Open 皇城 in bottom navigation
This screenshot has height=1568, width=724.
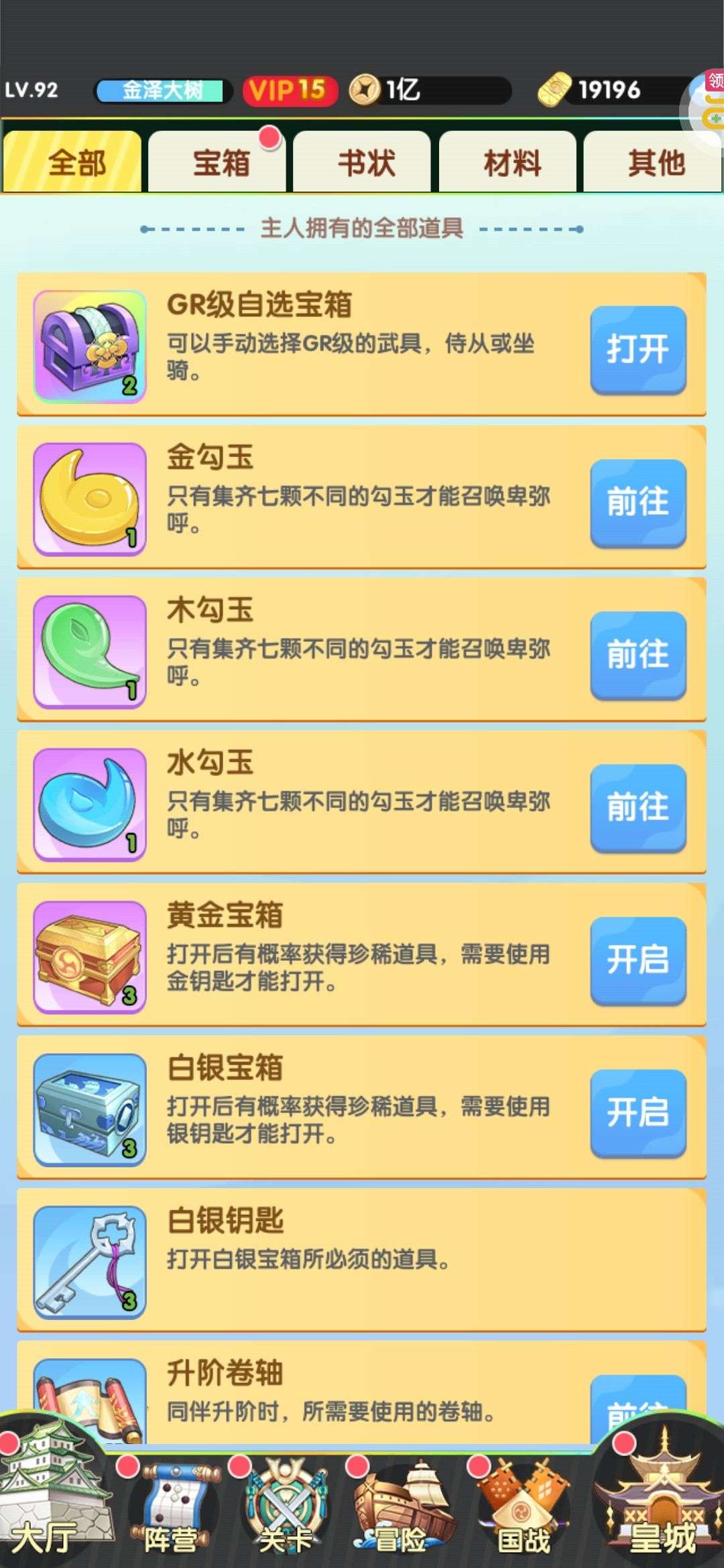point(660,1508)
